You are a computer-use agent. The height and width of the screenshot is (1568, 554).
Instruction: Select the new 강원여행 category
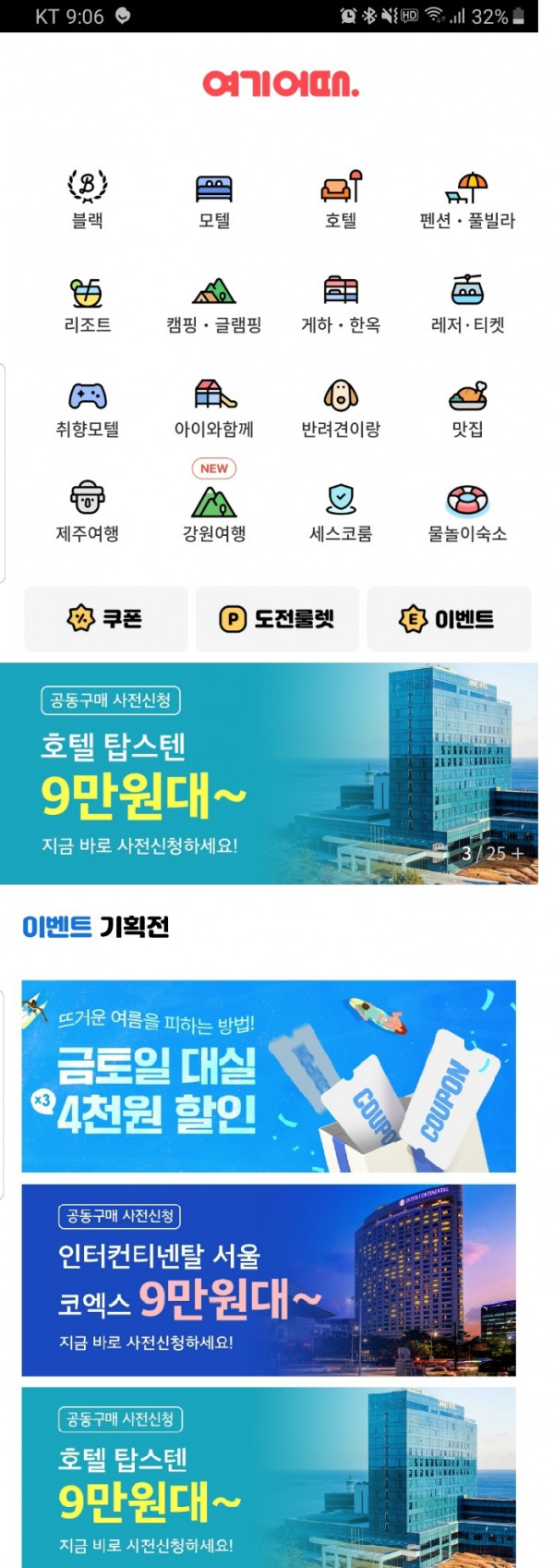click(x=214, y=511)
